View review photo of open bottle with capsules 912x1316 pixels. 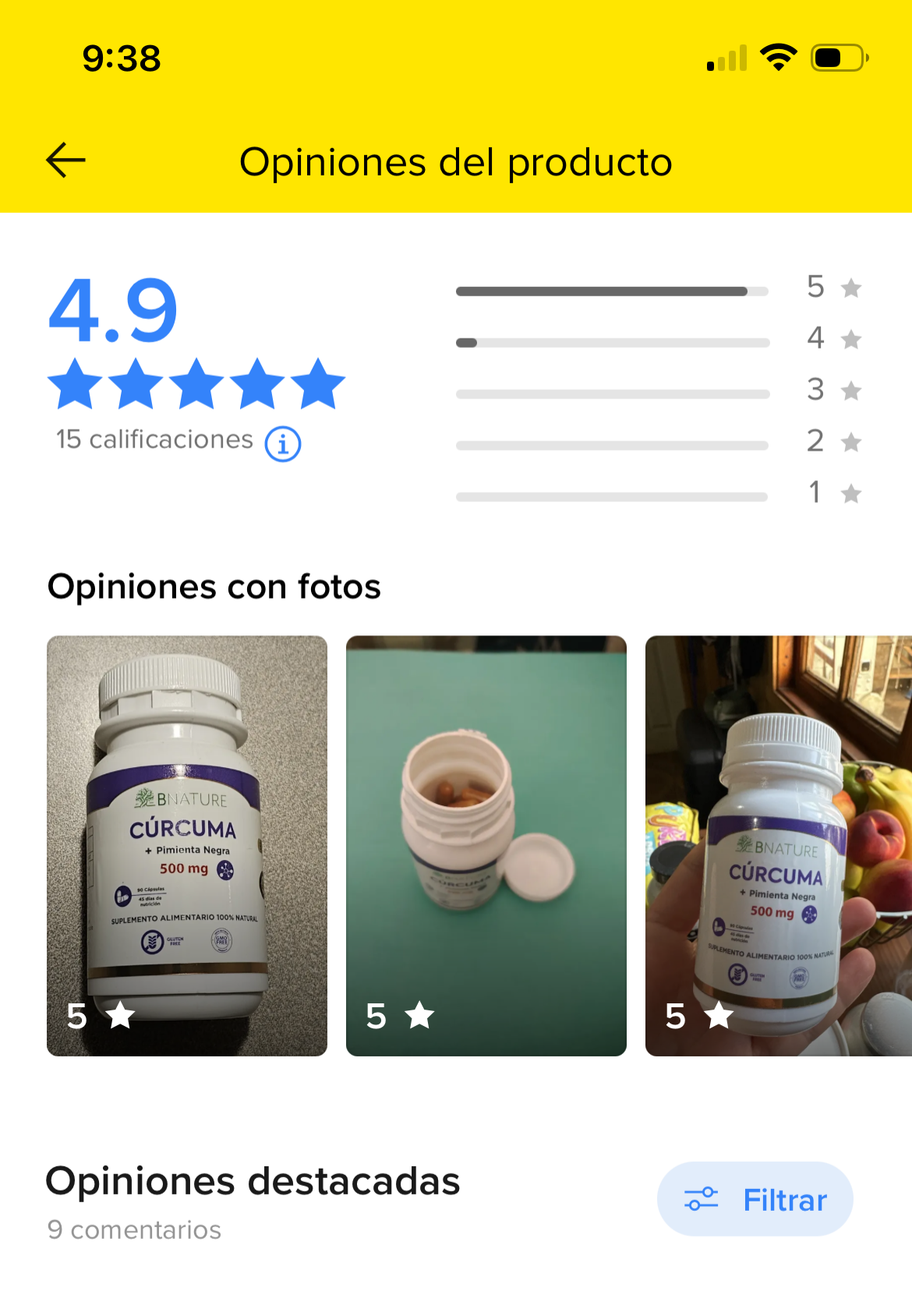[486, 845]
